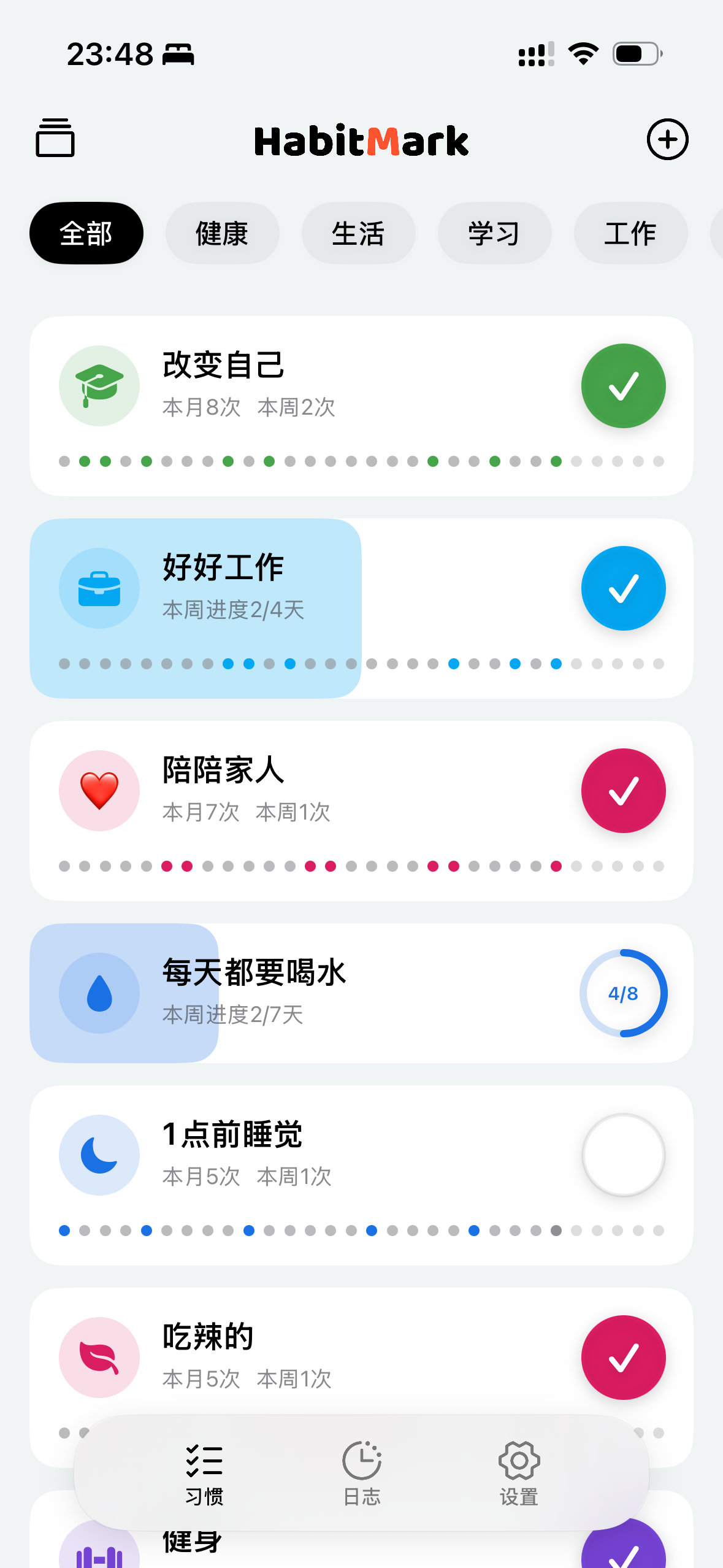This screenshot has height=1568, width=723.
Task: Toggle completion of 陪陪家人
Action: (622, 791)
